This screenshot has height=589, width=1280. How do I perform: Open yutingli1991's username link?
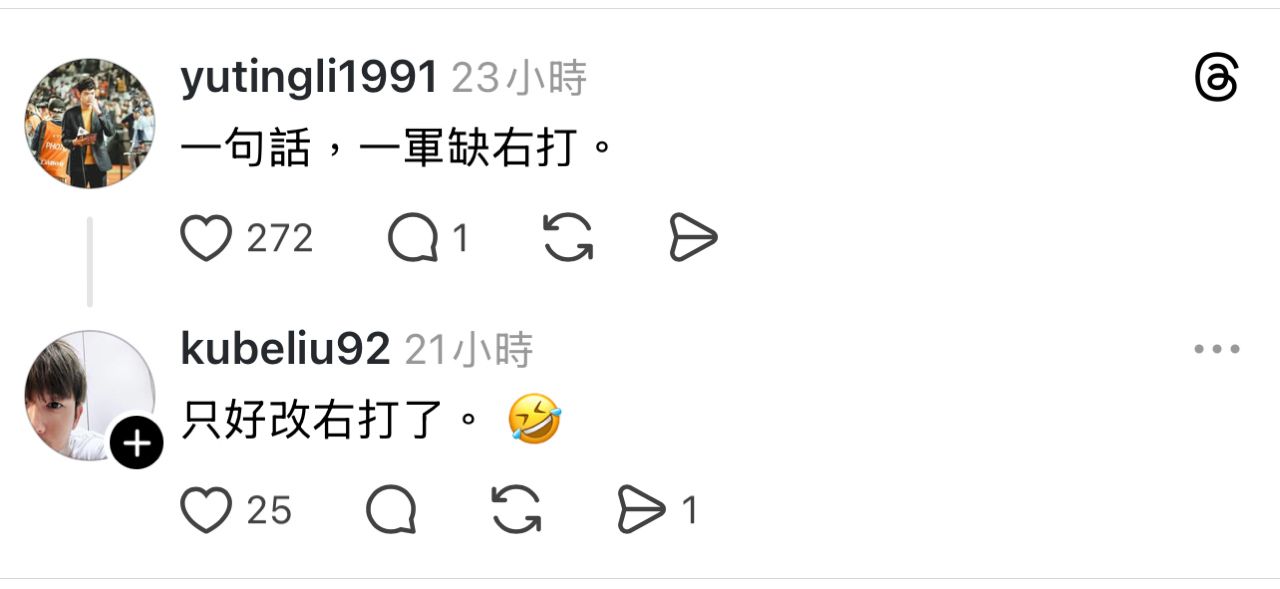click(308, 78)
